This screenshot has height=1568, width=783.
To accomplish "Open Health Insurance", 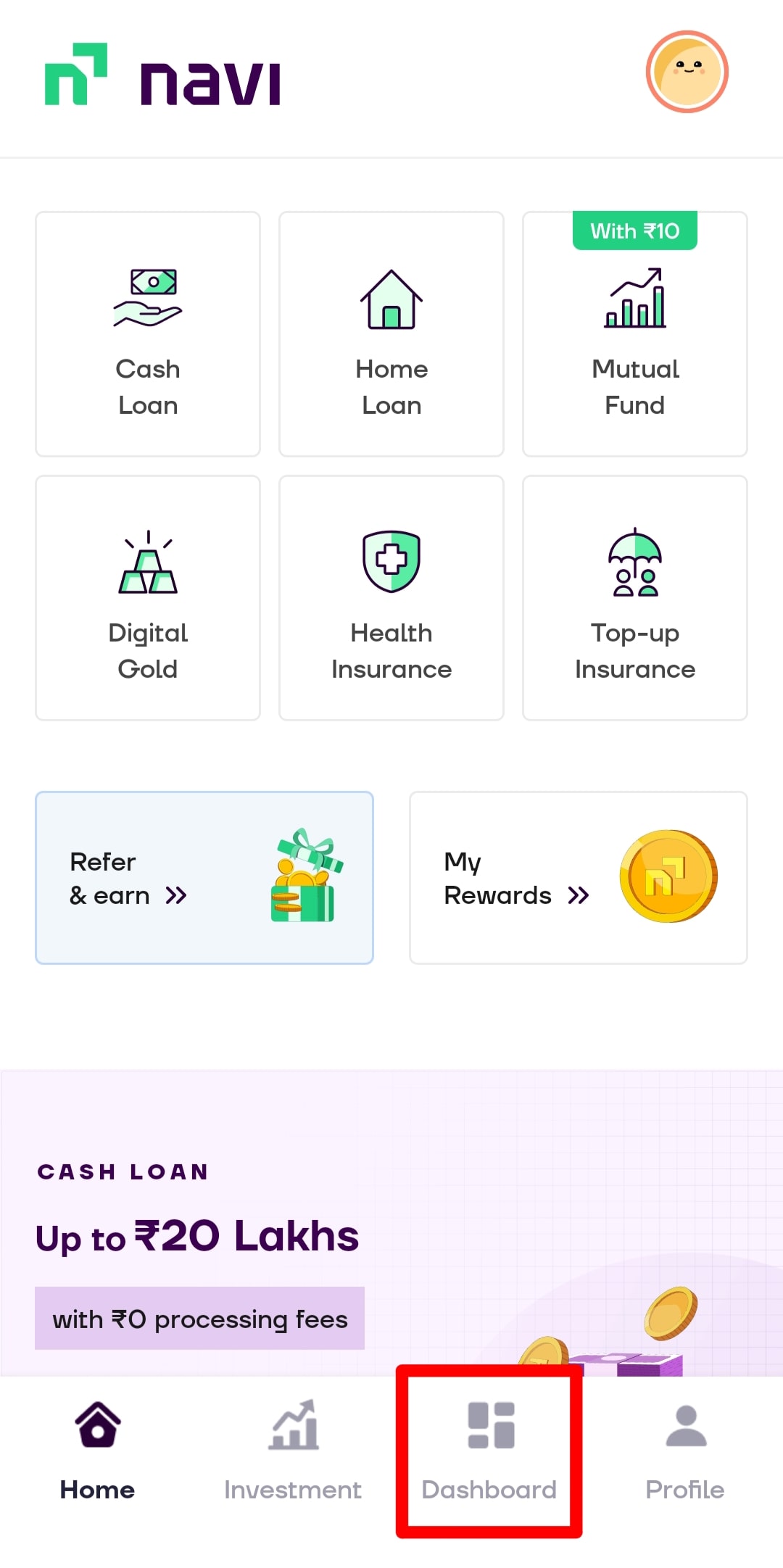I will [x=391, y=598].
